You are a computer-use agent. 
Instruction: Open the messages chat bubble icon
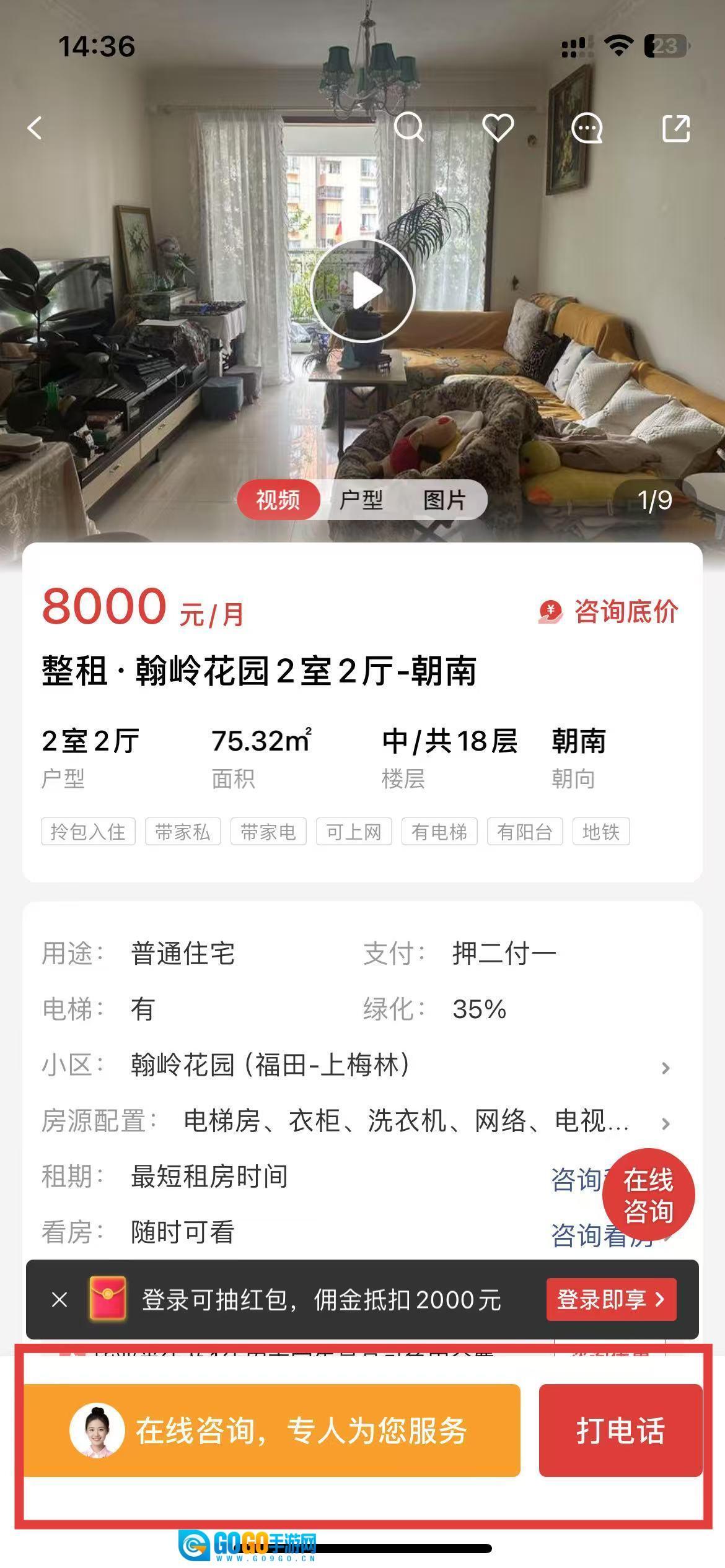pyautogui.click(x=586, y=128)
